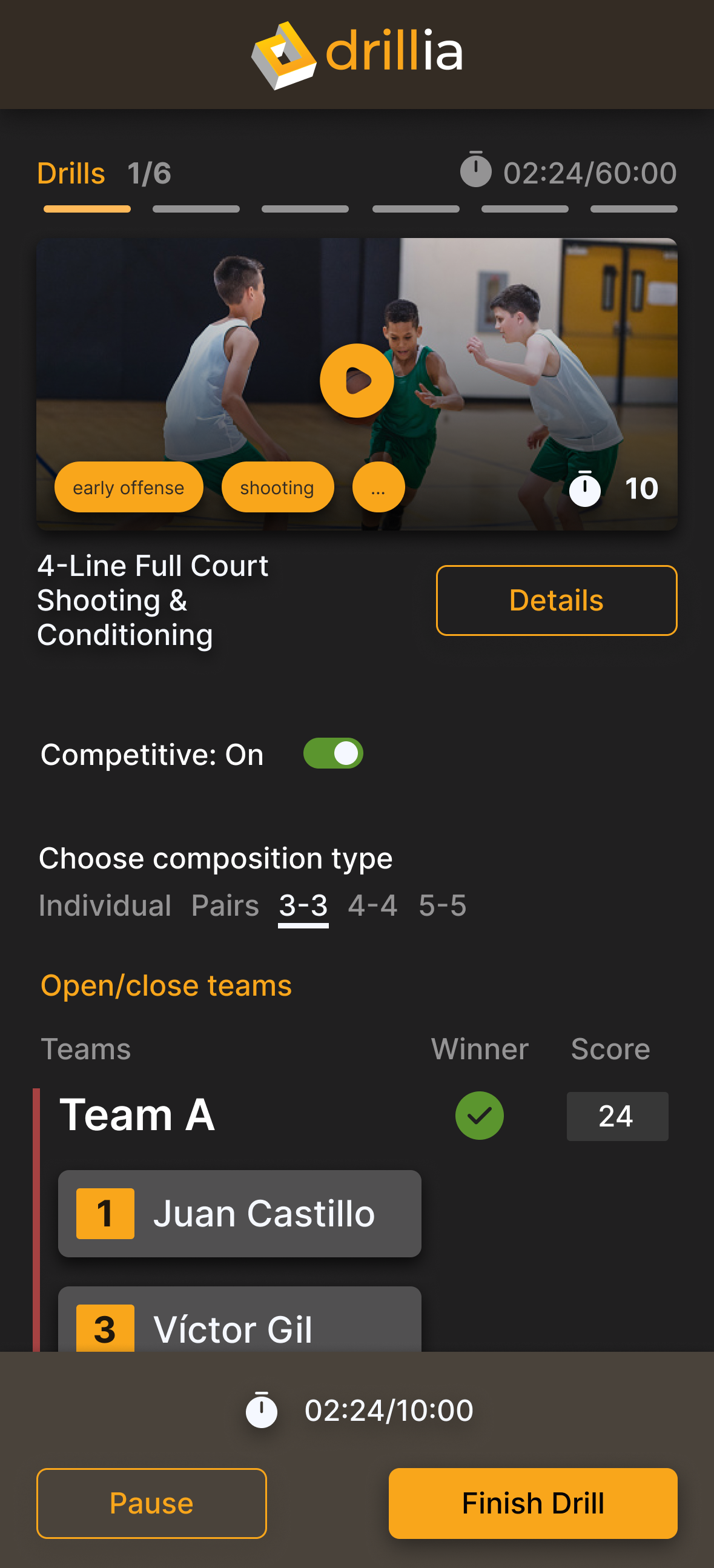Image resolution: width=714 pixels, height=1568 pixels.
Task: Play the drill video
Action: click(357, 380)
